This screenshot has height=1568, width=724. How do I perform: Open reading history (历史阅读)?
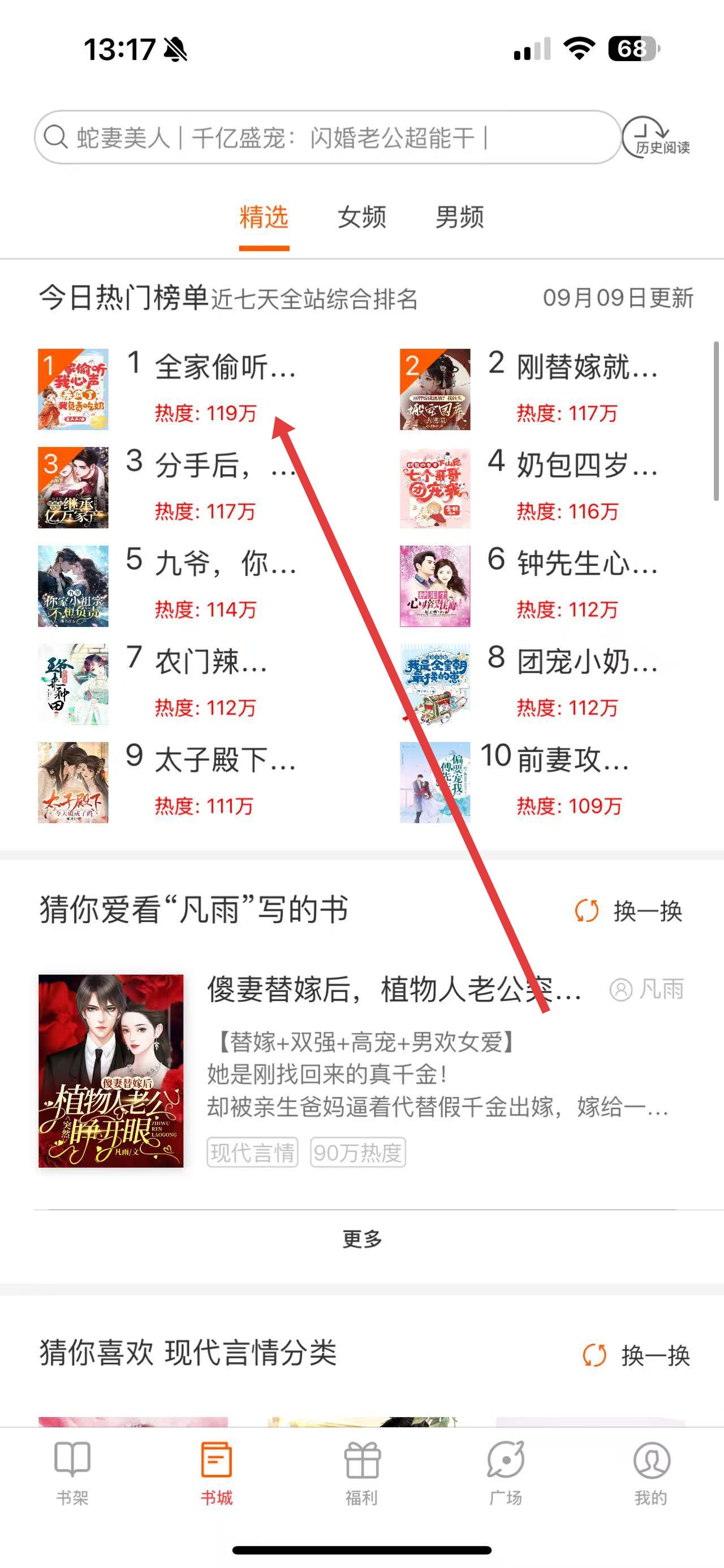tap(657, 137)
